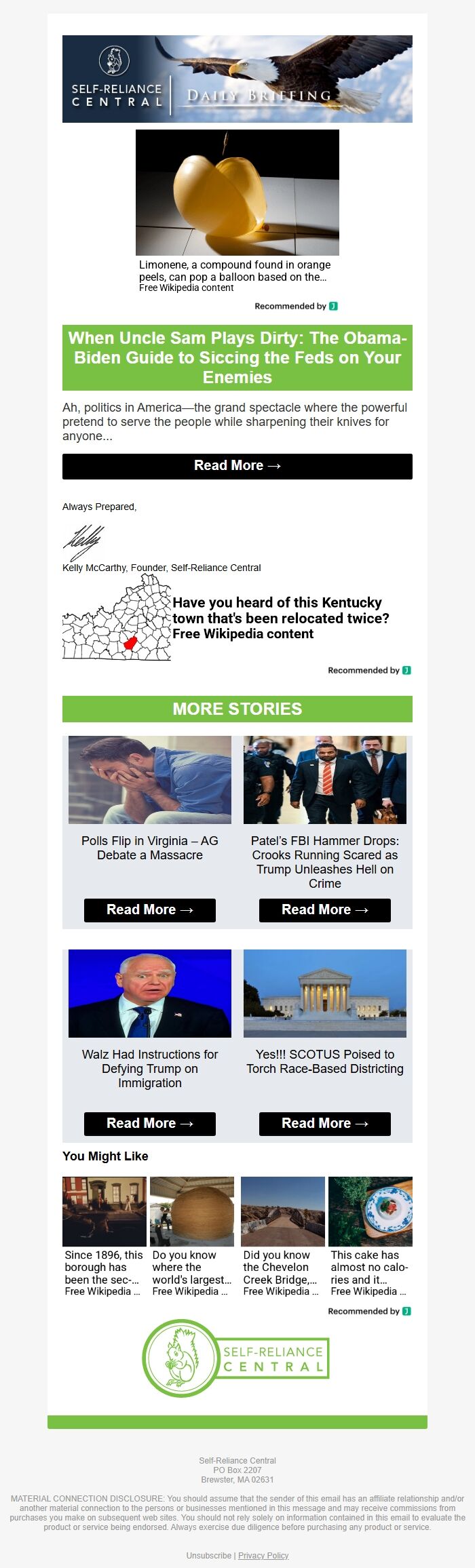Read more about Walz immigration instructions
The image size is (475, 1568).
149,1124
